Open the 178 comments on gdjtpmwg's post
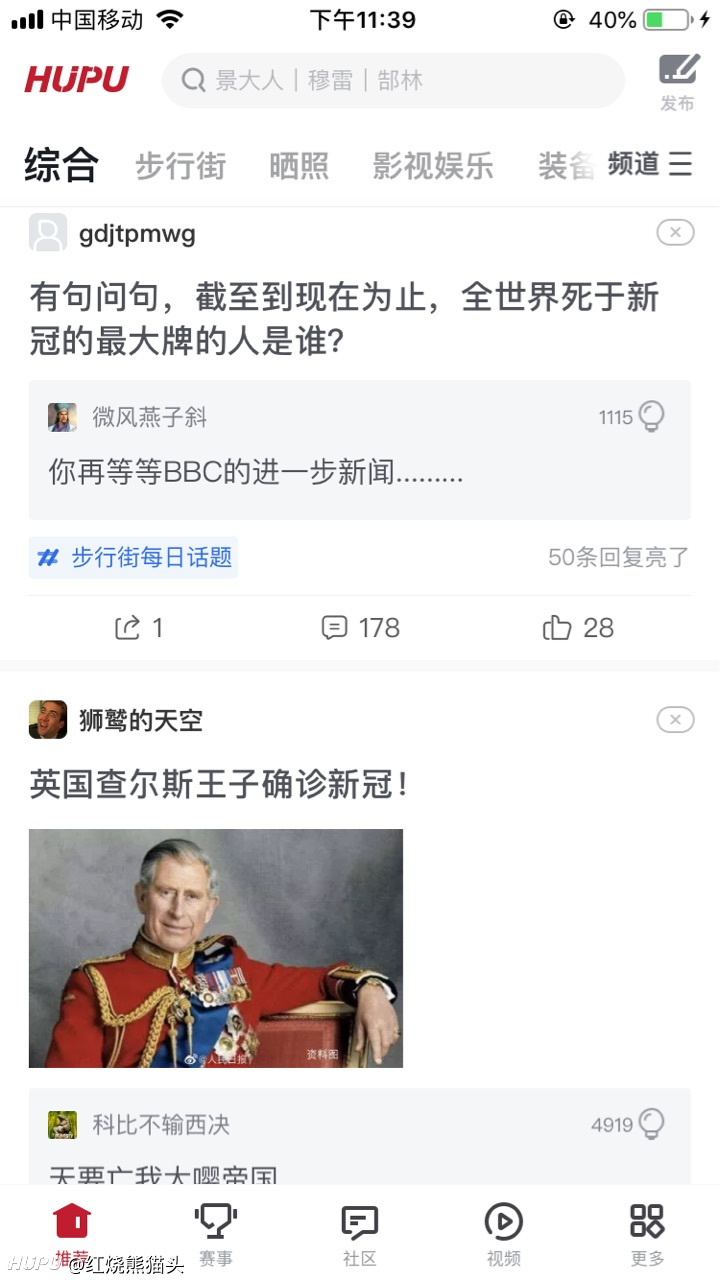Viewport: 720px width, 1280px height. [x=360, y=628]
